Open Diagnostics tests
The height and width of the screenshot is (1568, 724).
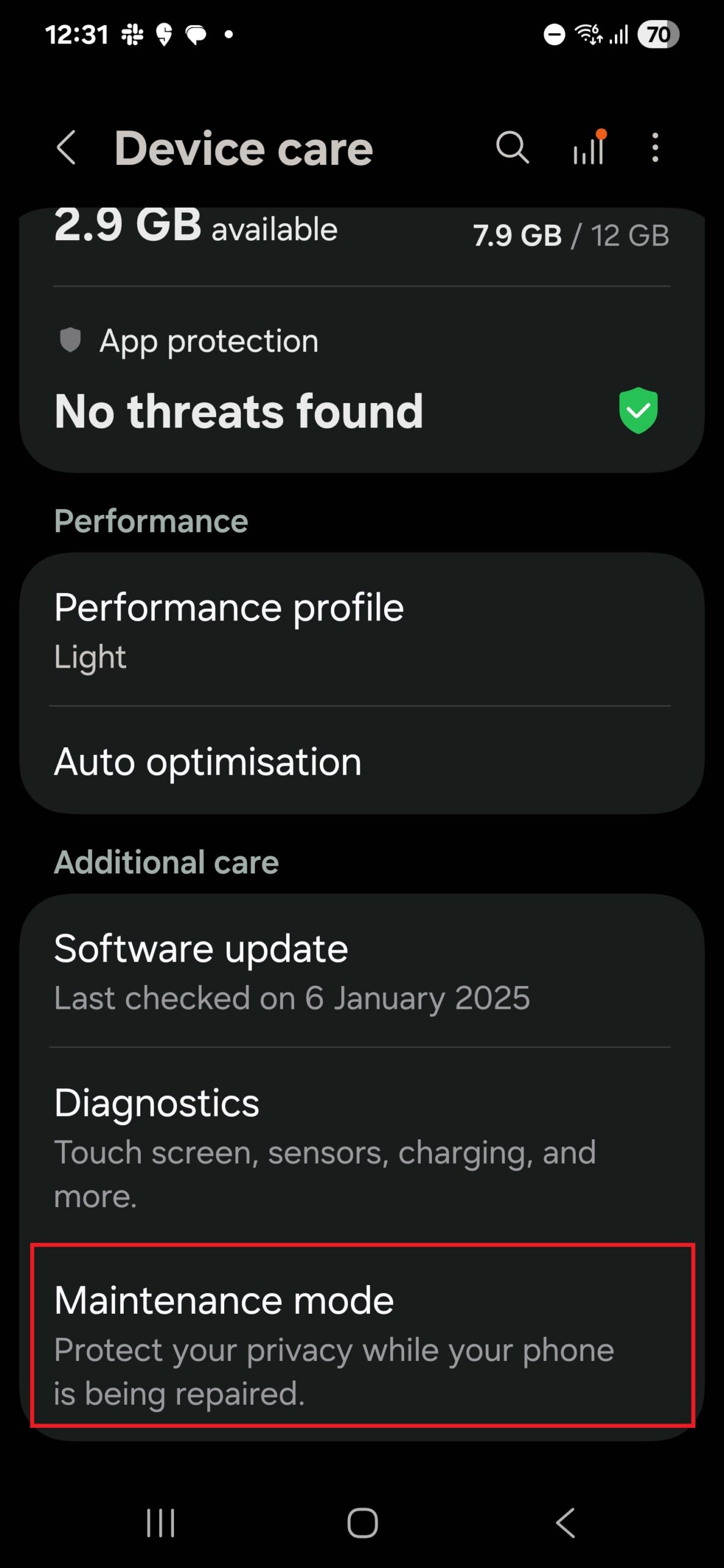(x=361, y=1145)
